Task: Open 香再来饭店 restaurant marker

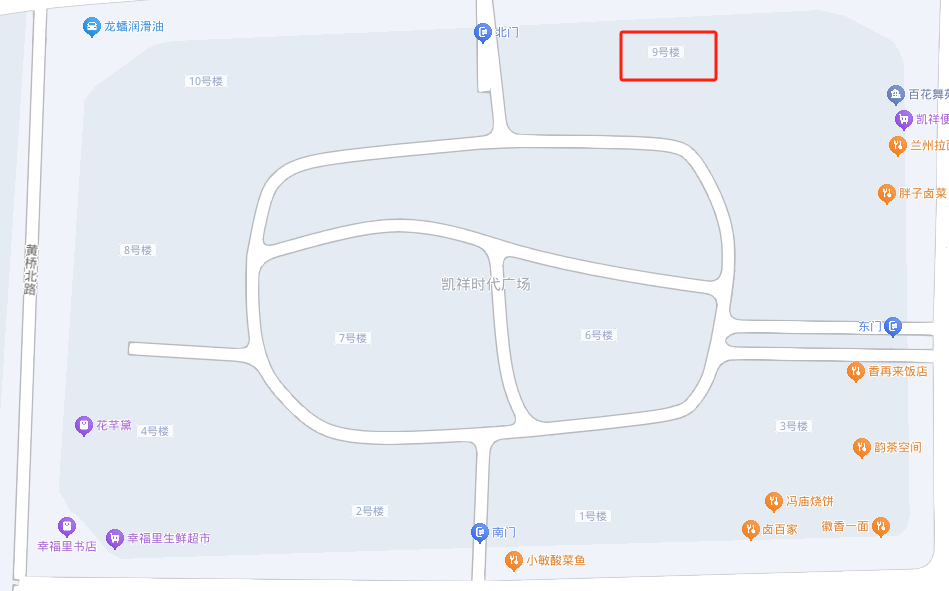Action: [x=856, y=371]
